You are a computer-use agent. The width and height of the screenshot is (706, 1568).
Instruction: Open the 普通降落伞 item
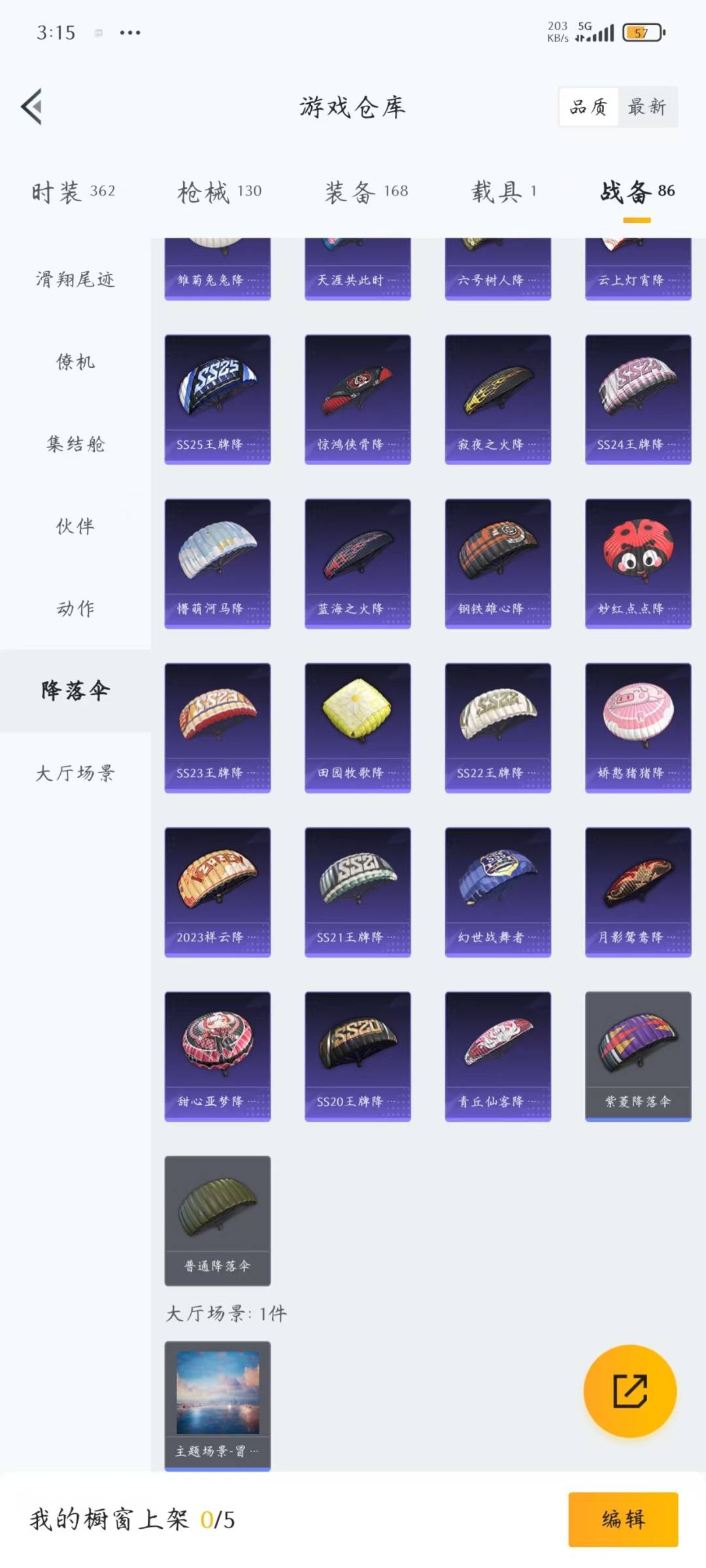[218, 1220]
